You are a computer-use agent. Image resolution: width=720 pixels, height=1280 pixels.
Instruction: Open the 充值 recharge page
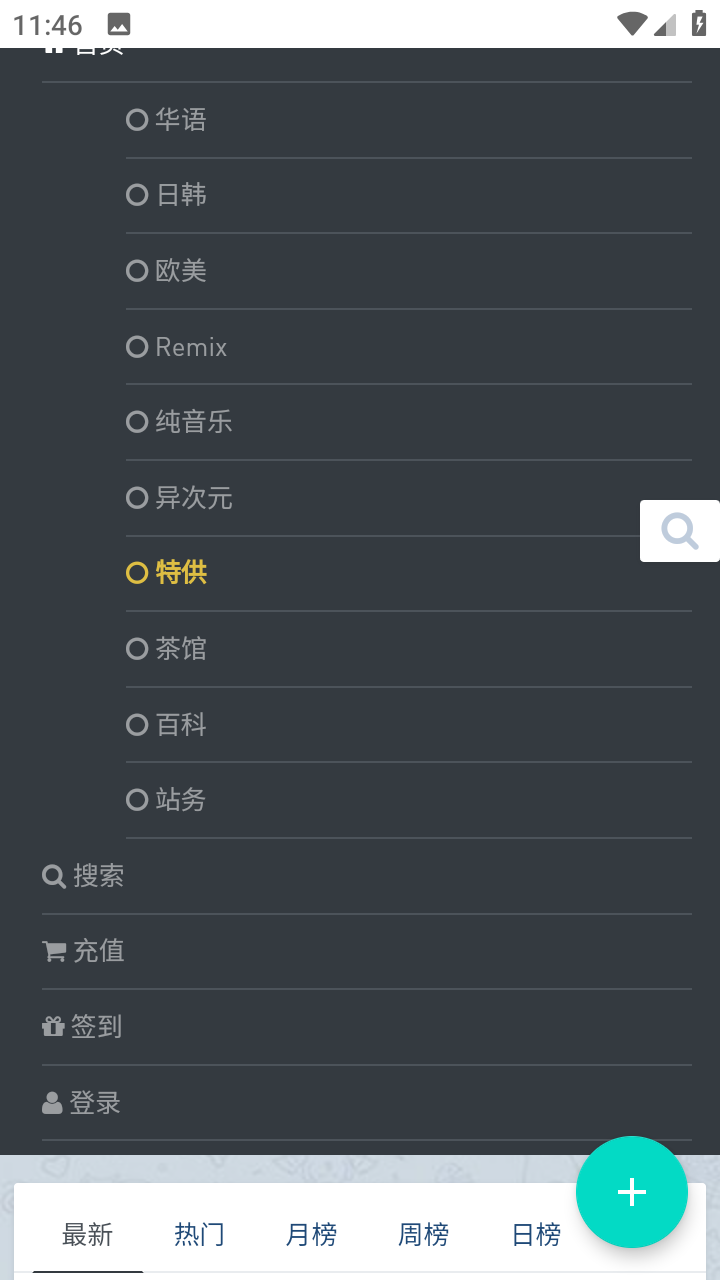[x=367, y=951]
